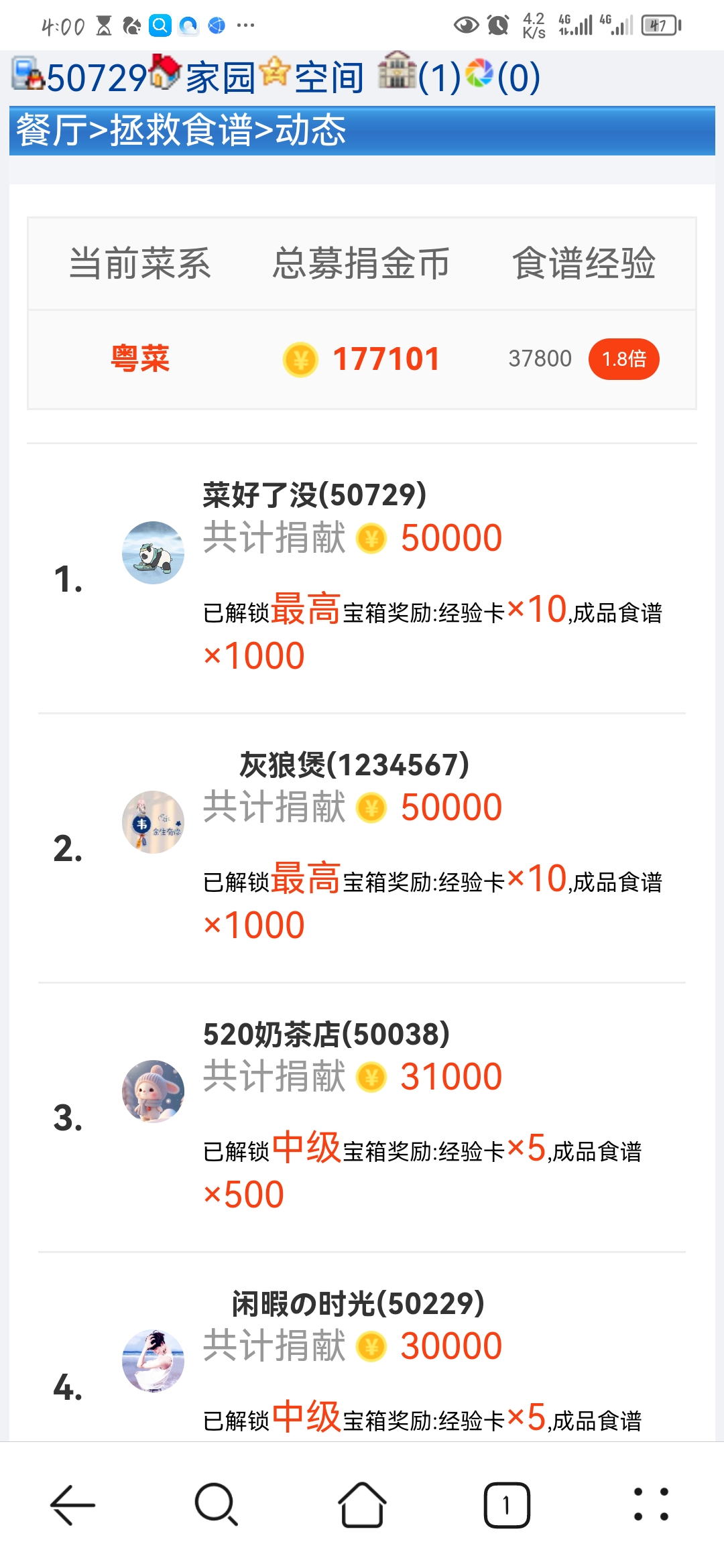Open 闲暇の时光's avatar picture
Viewport: 724px width, 1568px height.
click(x=153, y=1359)
